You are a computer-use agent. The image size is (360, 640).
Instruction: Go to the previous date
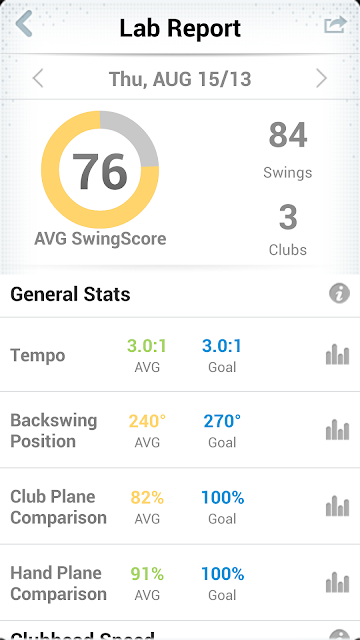point(38,78)
